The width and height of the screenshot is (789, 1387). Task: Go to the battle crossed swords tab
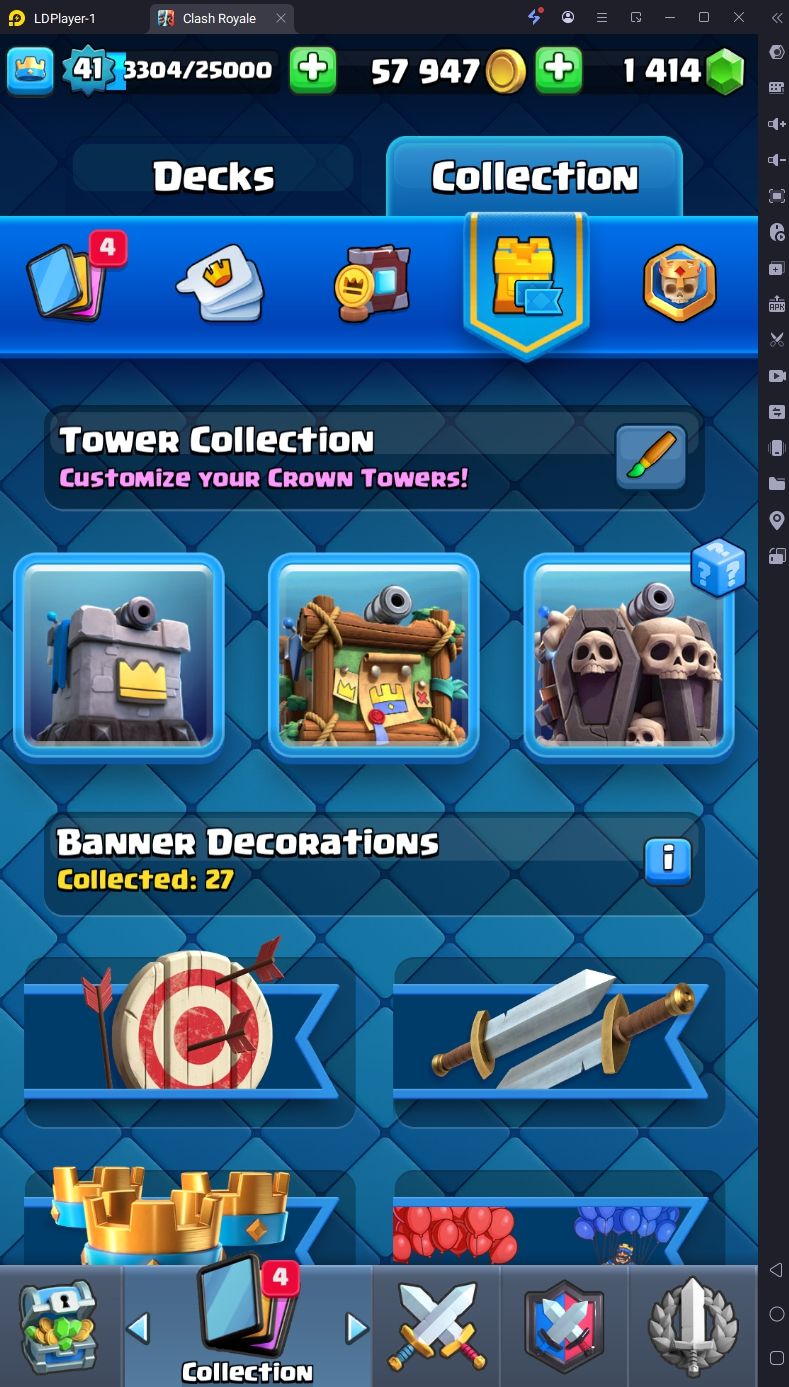click(x=436, y=1325)
